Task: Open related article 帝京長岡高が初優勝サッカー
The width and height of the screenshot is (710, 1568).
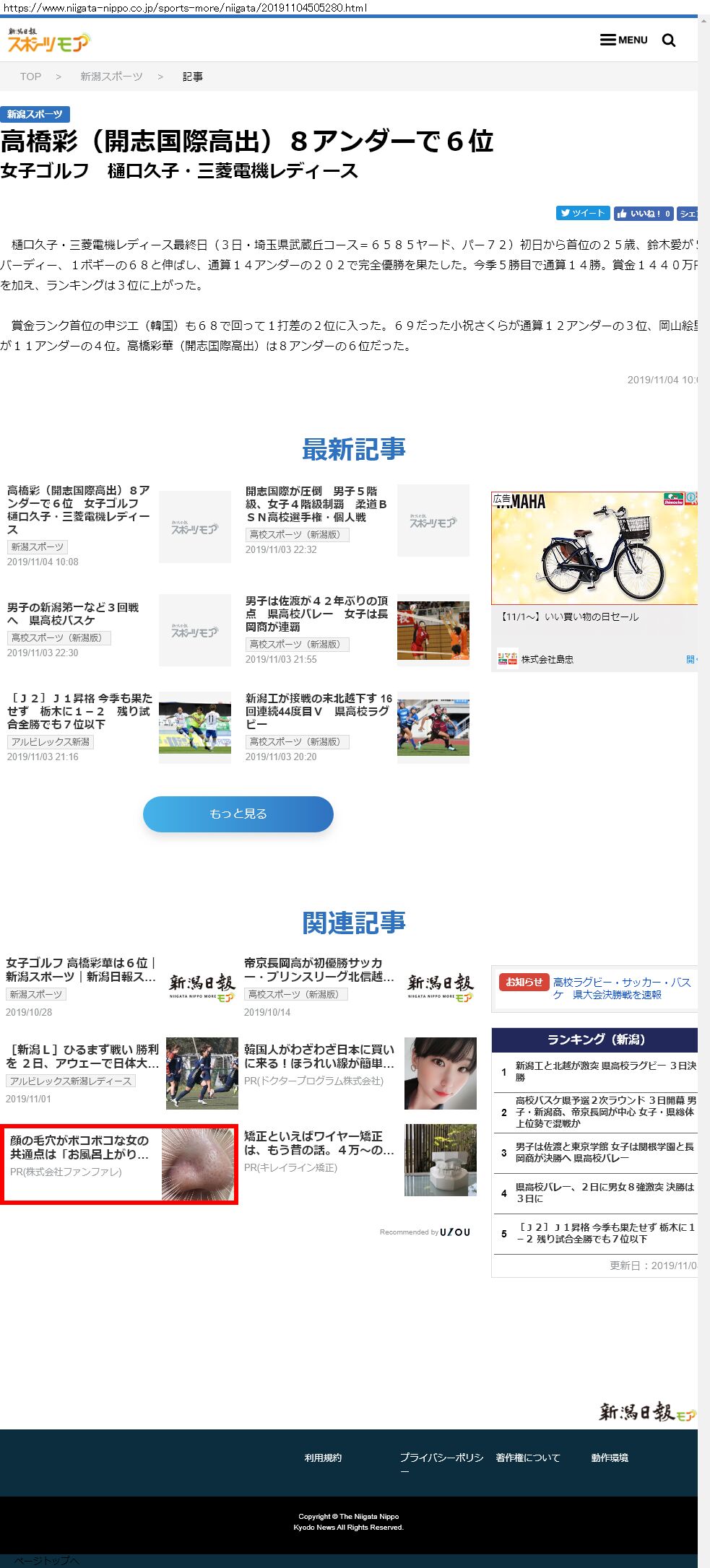Action: tap(319, 970)
